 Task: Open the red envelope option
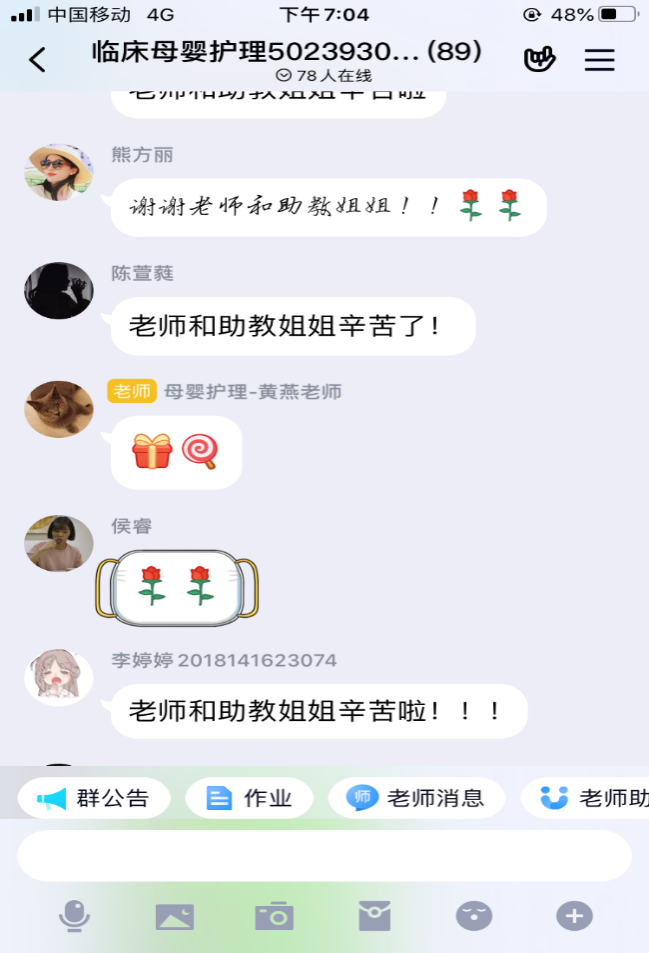click(x=374, y=915)
